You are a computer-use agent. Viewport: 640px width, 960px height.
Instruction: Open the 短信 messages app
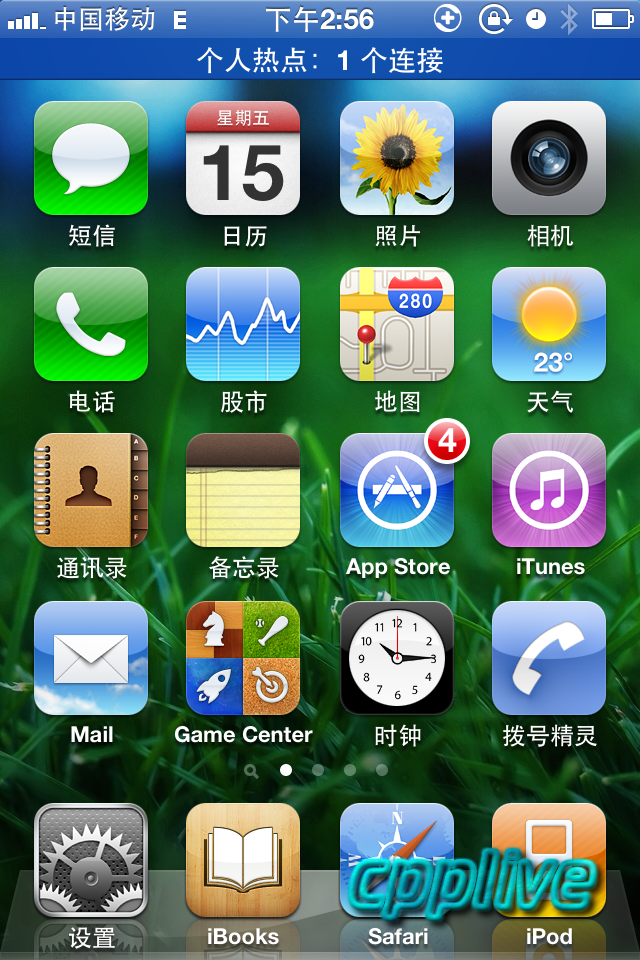pos(91,158)
